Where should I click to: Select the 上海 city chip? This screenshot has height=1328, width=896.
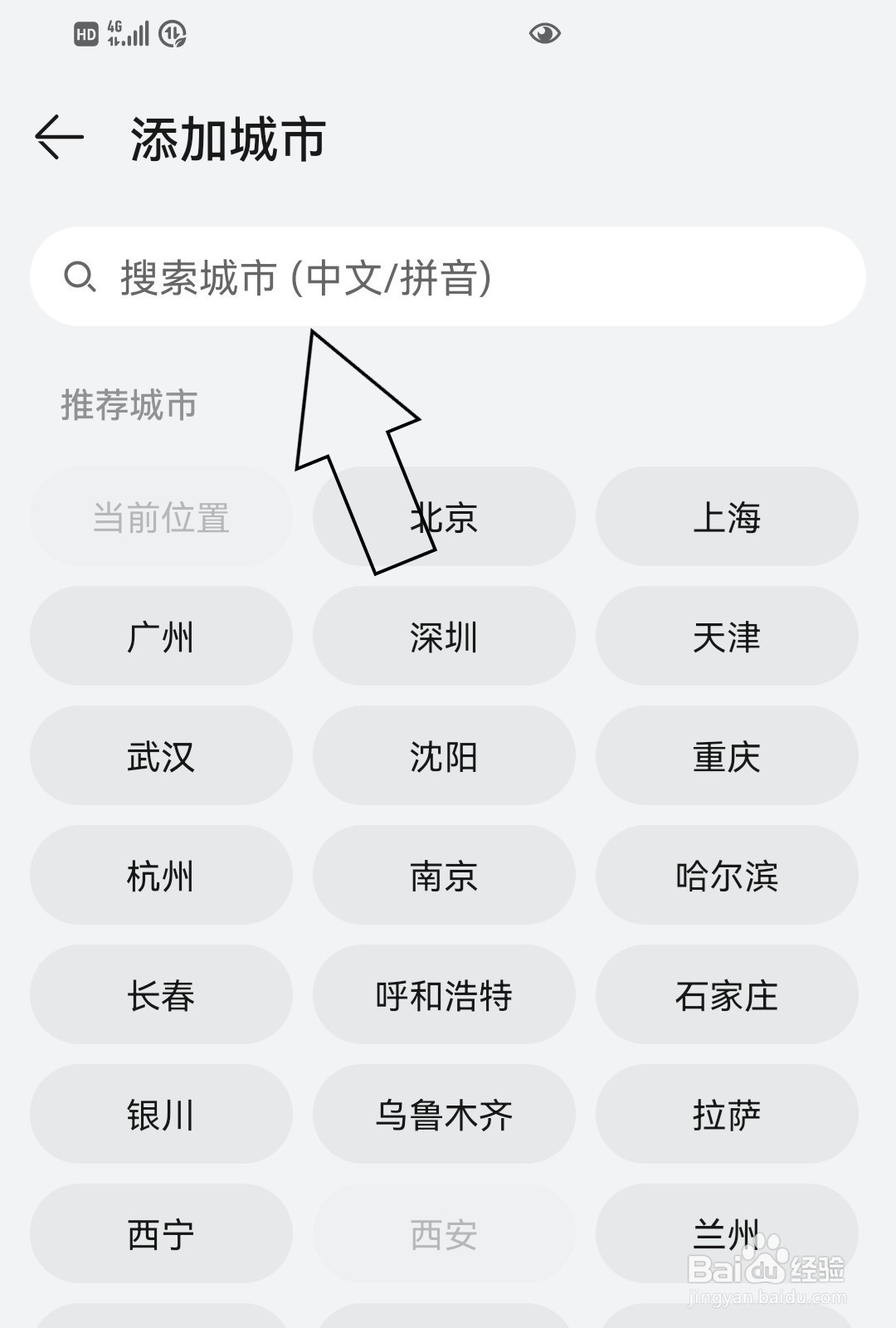[x=726, y=516]
